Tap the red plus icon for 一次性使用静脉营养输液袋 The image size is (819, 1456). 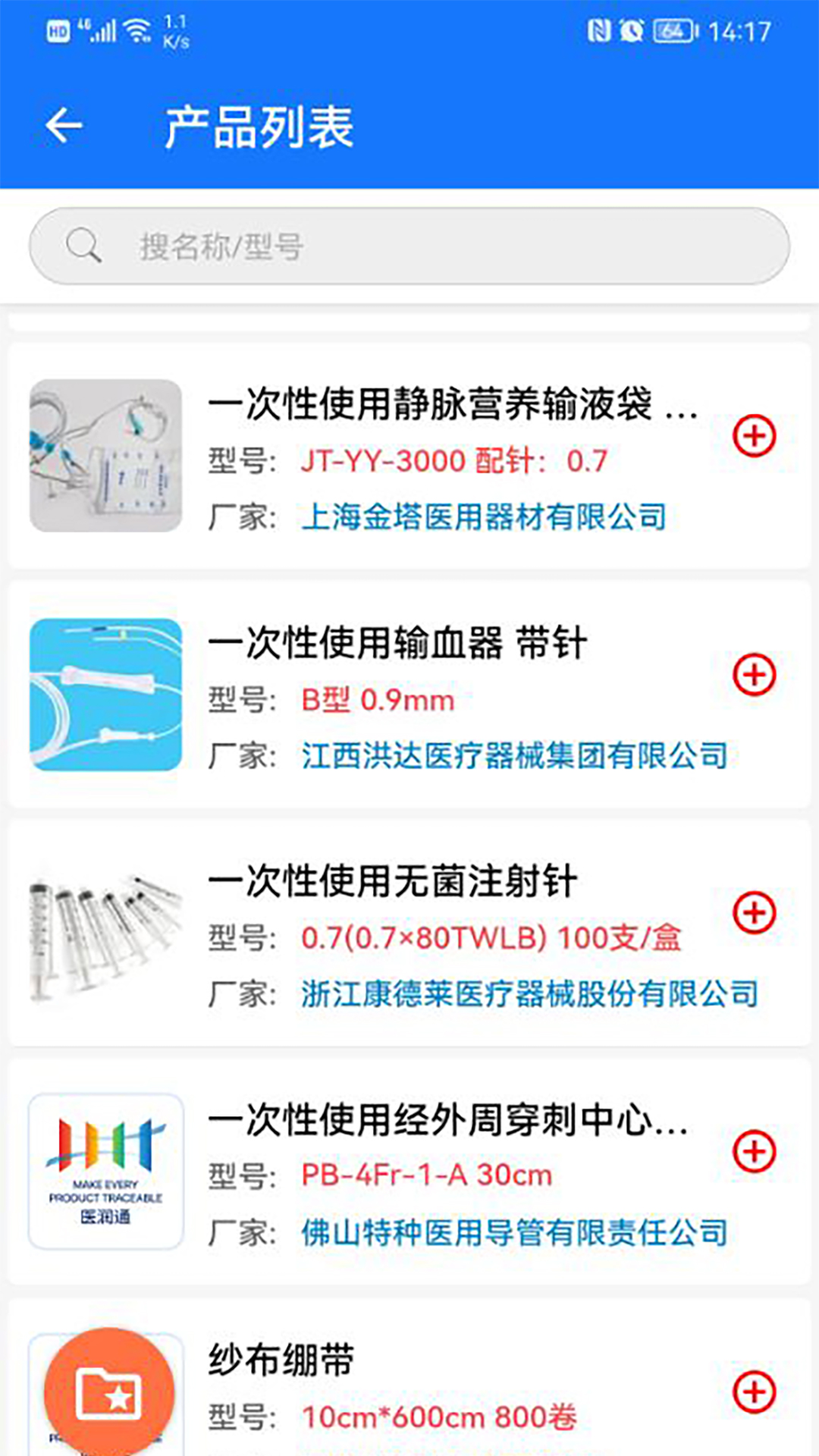755,437
